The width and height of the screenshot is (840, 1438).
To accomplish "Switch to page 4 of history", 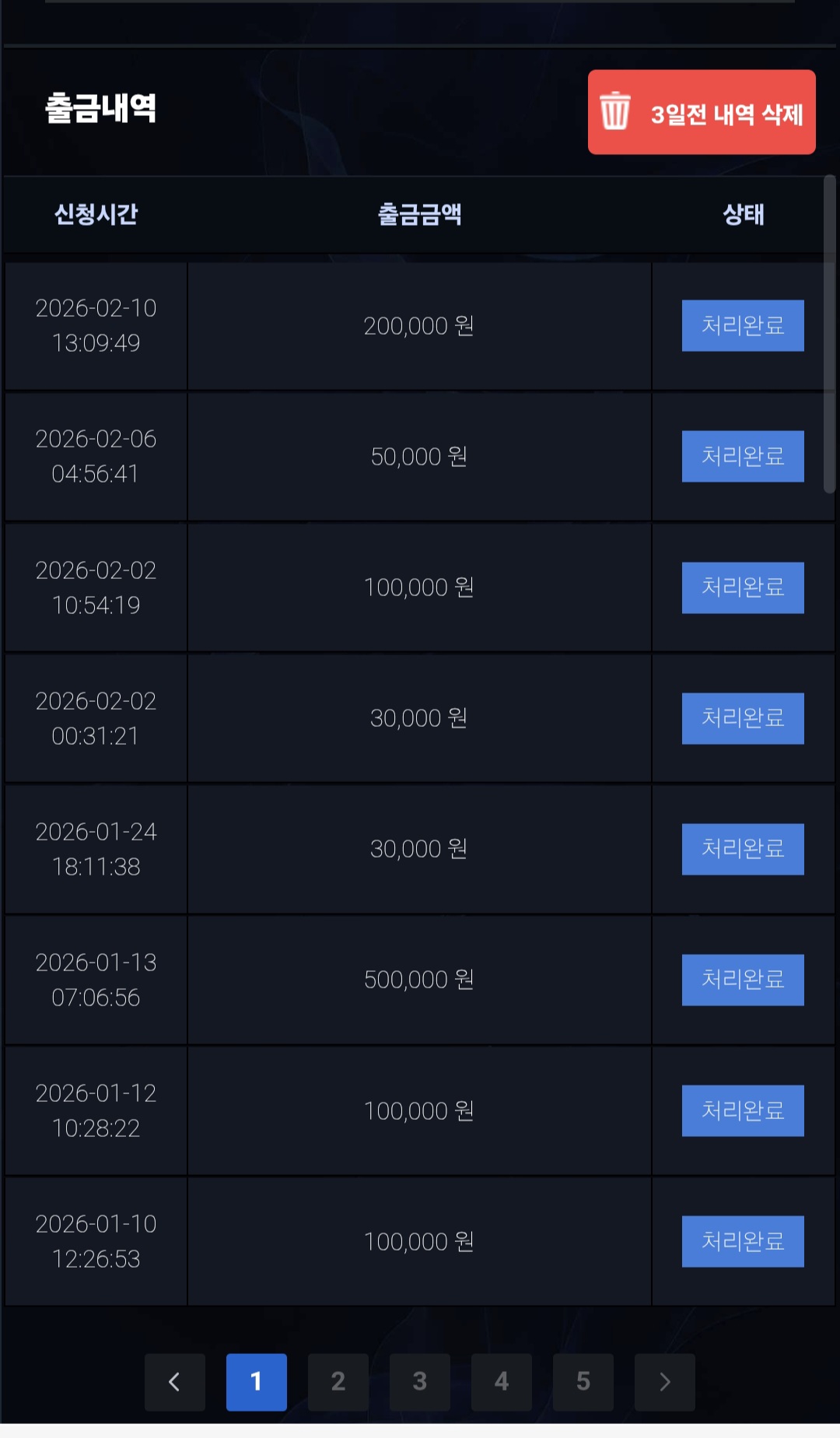I will [502, 1382].
